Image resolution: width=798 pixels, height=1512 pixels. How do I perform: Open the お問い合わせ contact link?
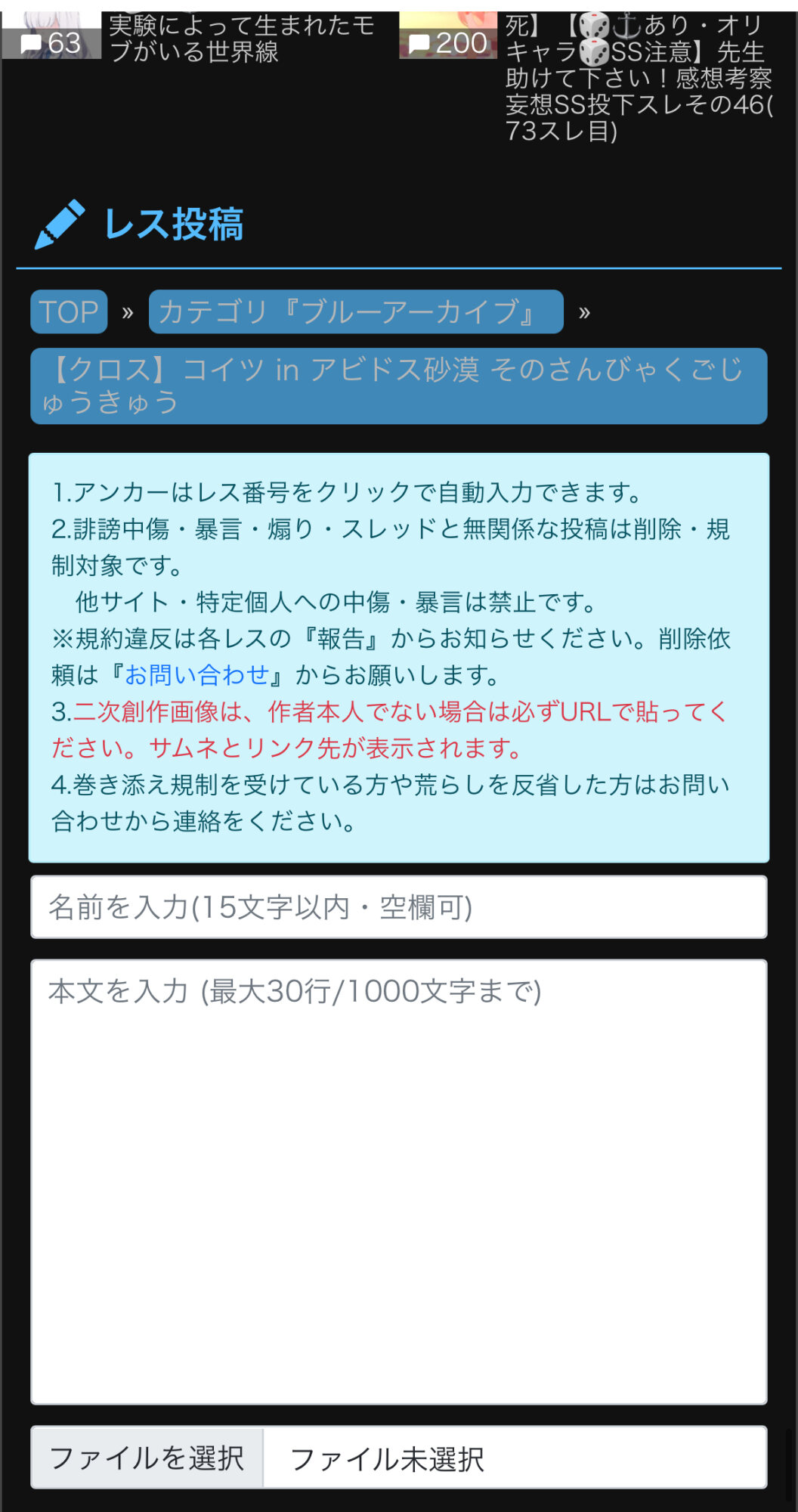[197, 674]
